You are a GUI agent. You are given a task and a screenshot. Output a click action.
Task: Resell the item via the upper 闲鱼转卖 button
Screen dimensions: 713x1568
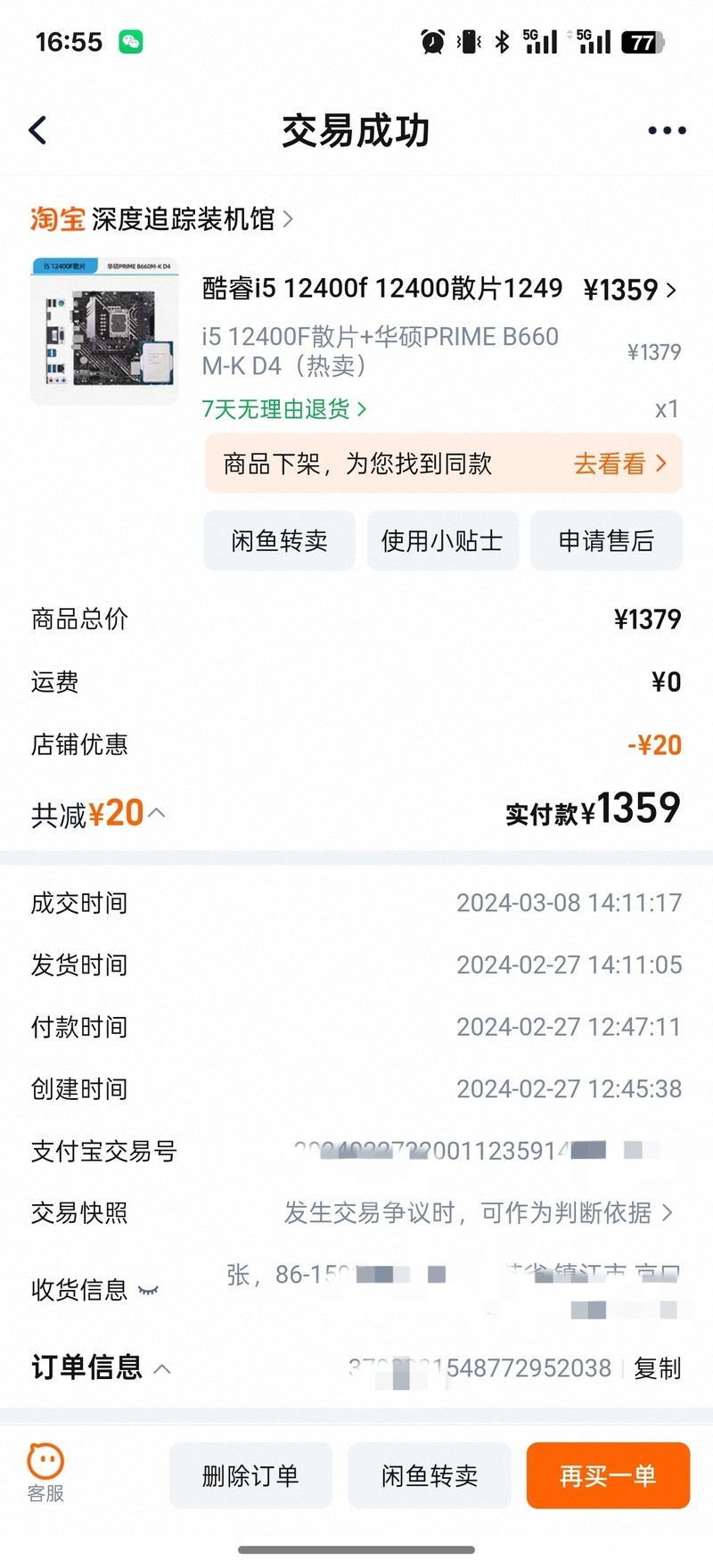click(279, 541)
